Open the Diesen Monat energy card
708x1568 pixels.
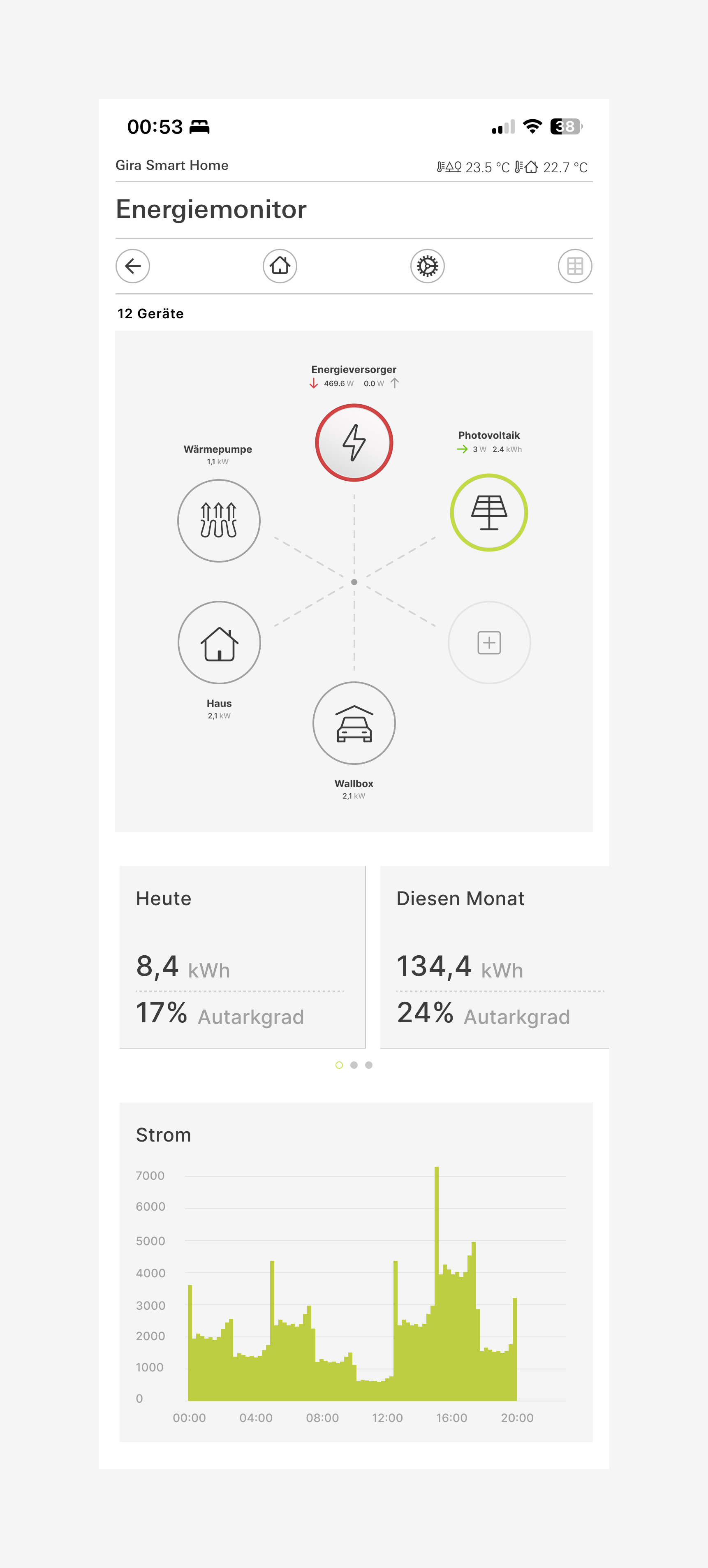pyautogui.click(x=495, y=957)
